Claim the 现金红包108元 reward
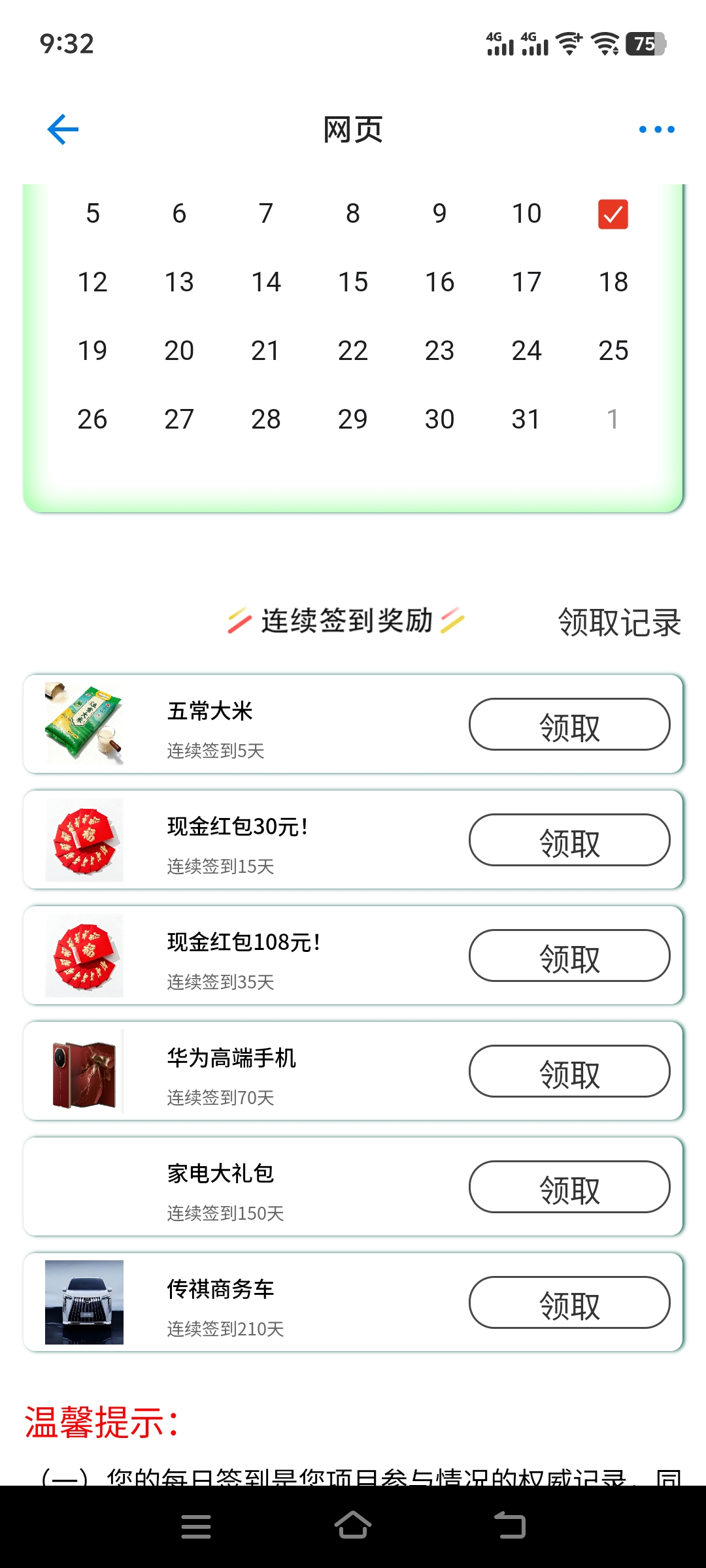Screen dimensions: 706x1568 coord(569,956)
